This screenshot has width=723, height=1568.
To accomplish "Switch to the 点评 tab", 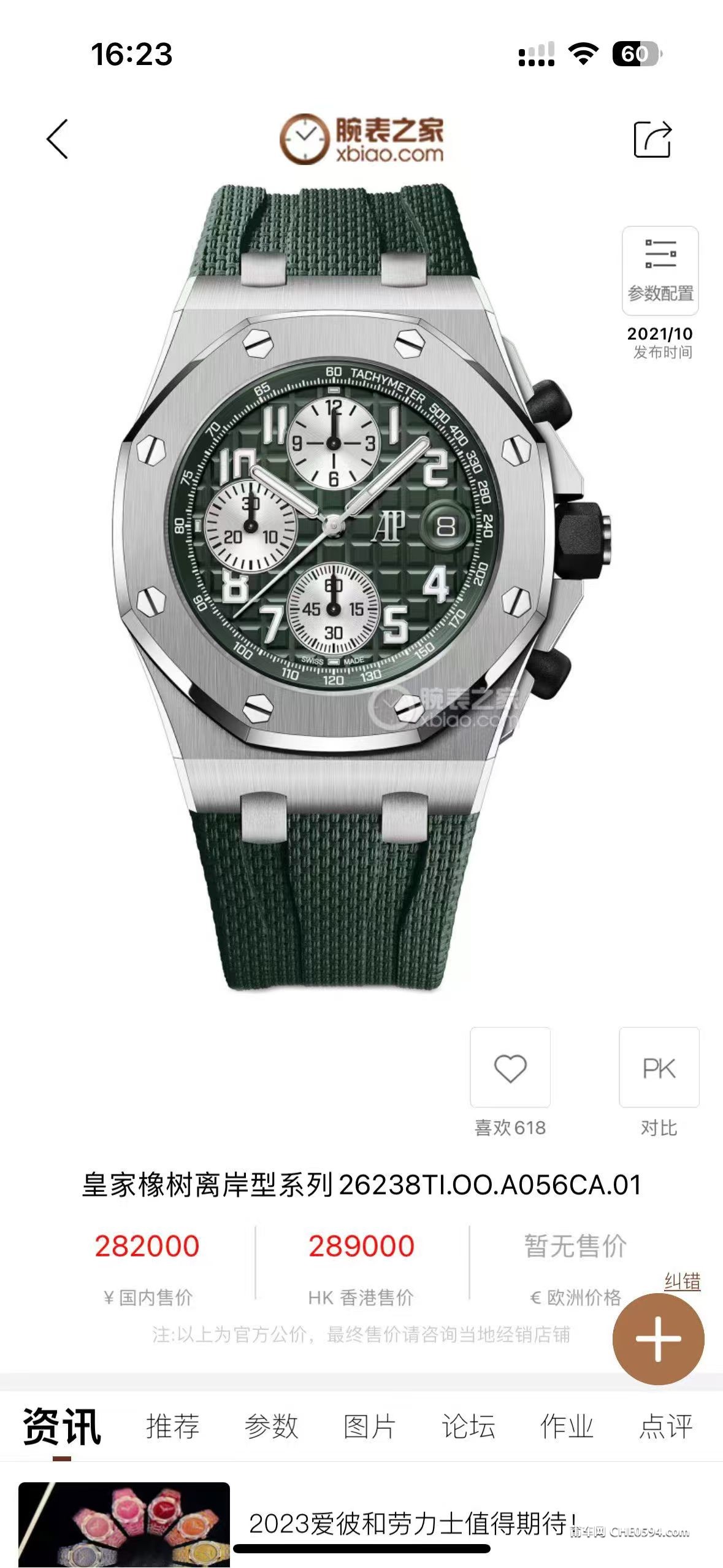I will (665, 1426).
